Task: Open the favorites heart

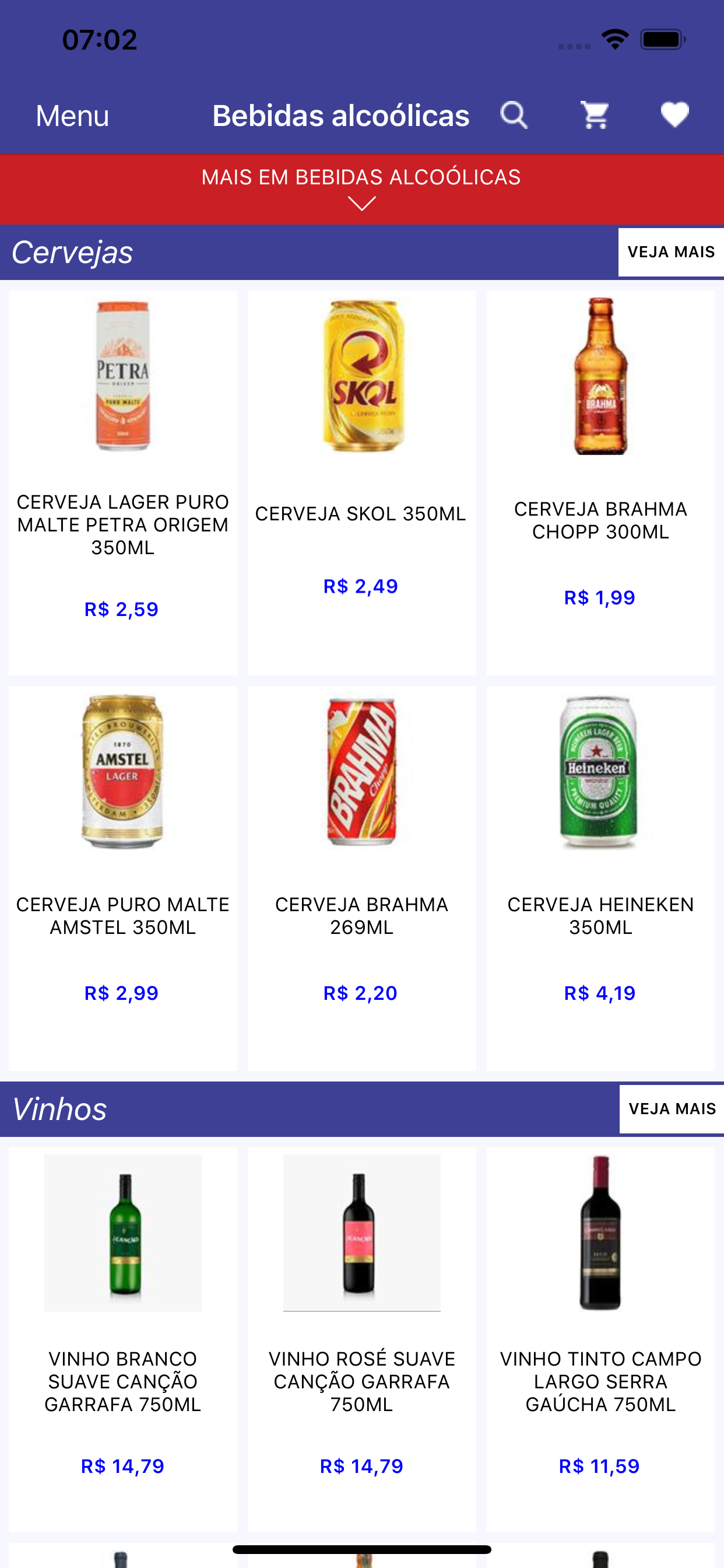Action: 674,115
